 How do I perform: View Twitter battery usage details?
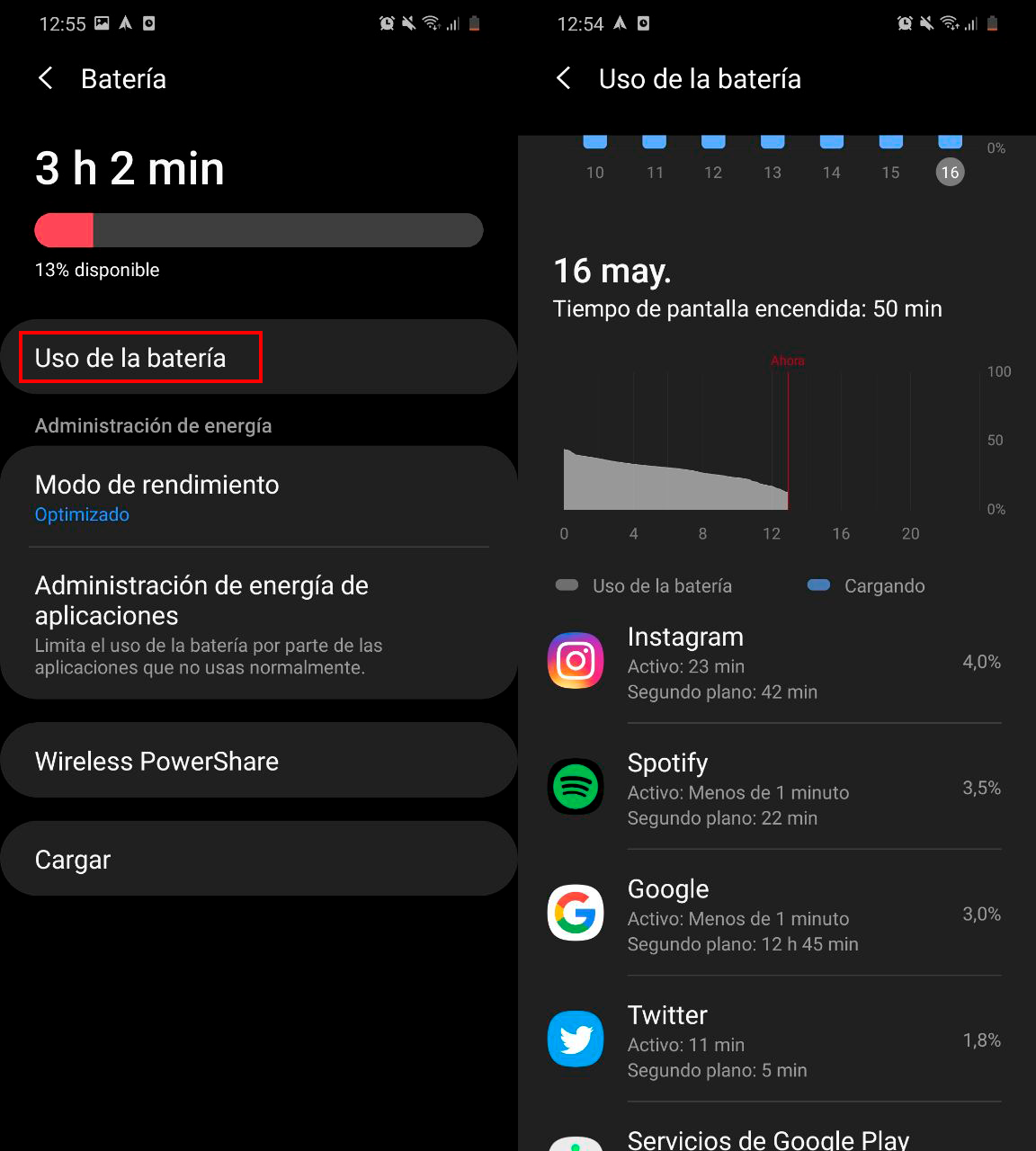[773, 1040]
